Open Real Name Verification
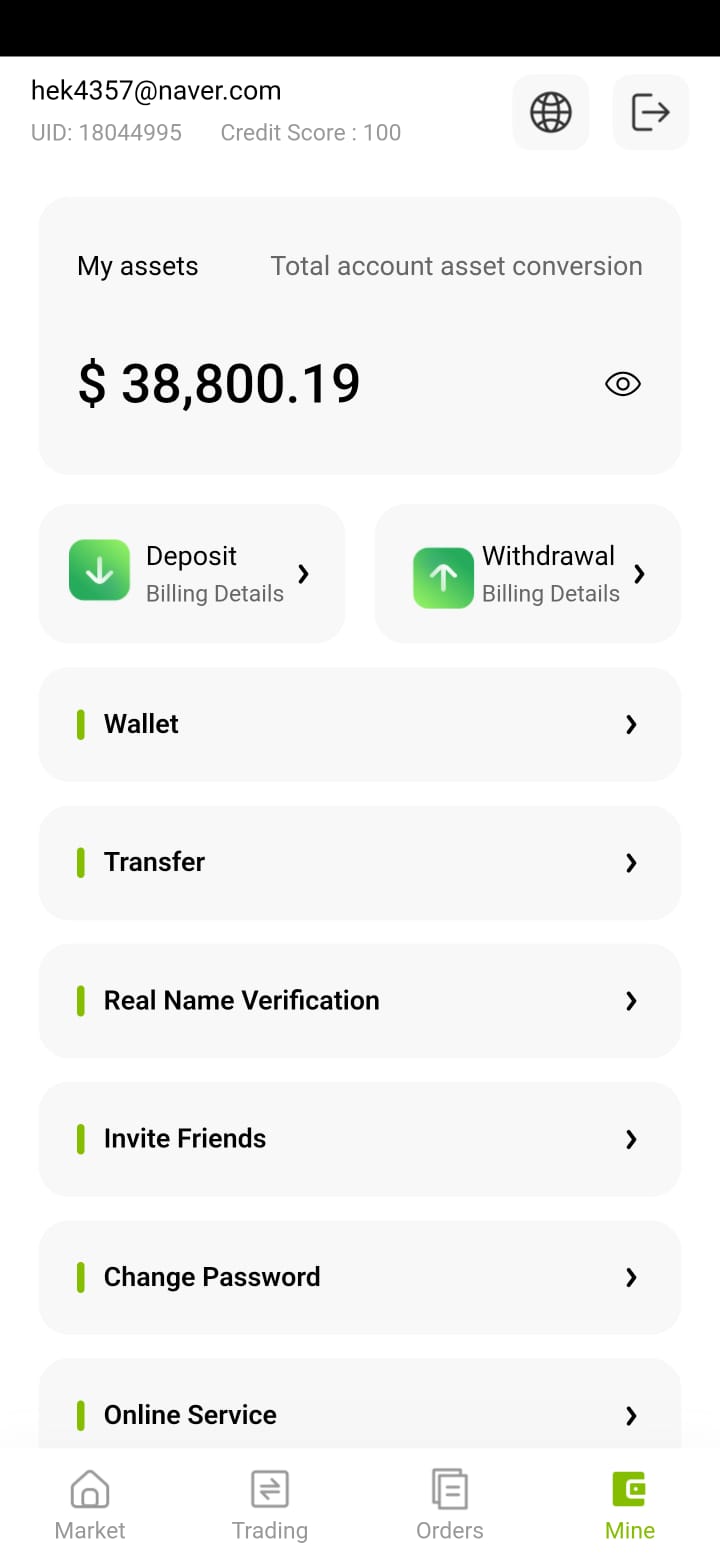The height and width of the screenshot is (1560, 720). coord(360,1000)
